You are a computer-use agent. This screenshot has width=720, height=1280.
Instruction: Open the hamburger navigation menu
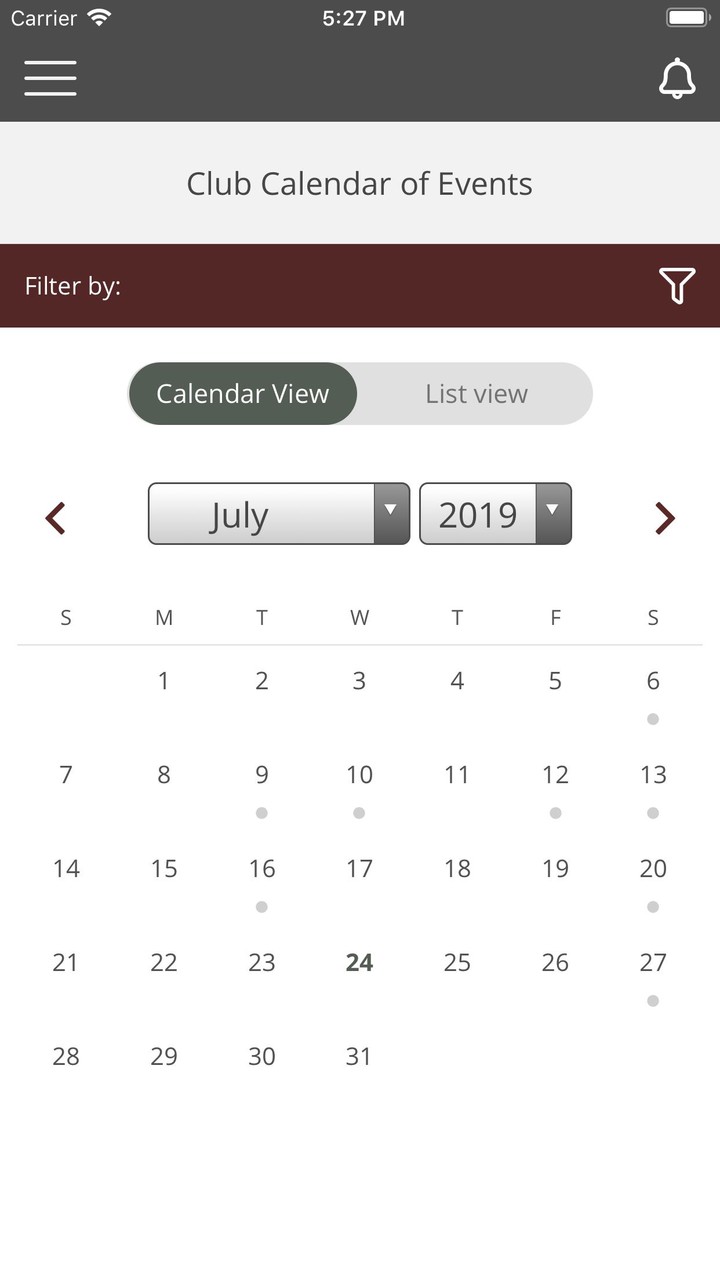(50, 78)
